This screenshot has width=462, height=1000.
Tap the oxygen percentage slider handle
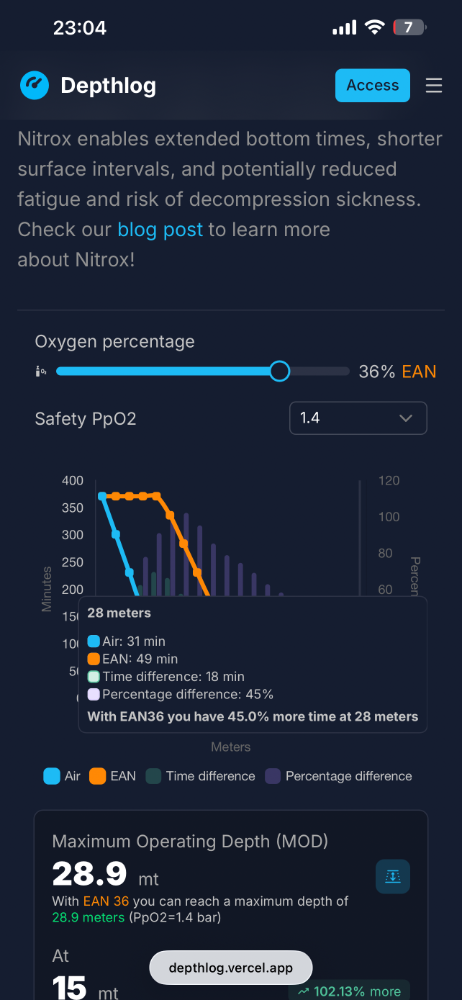tap(279, 371)
